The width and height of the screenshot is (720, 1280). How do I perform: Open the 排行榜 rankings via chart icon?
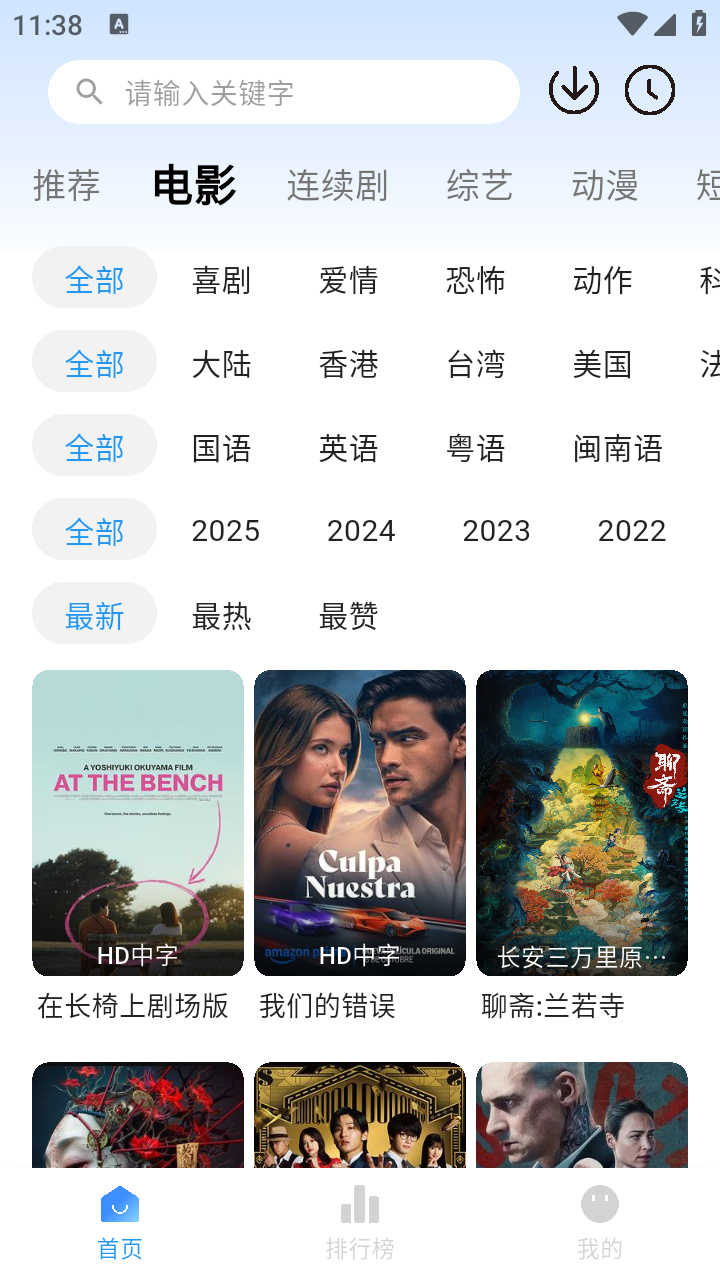point(360,1207)
